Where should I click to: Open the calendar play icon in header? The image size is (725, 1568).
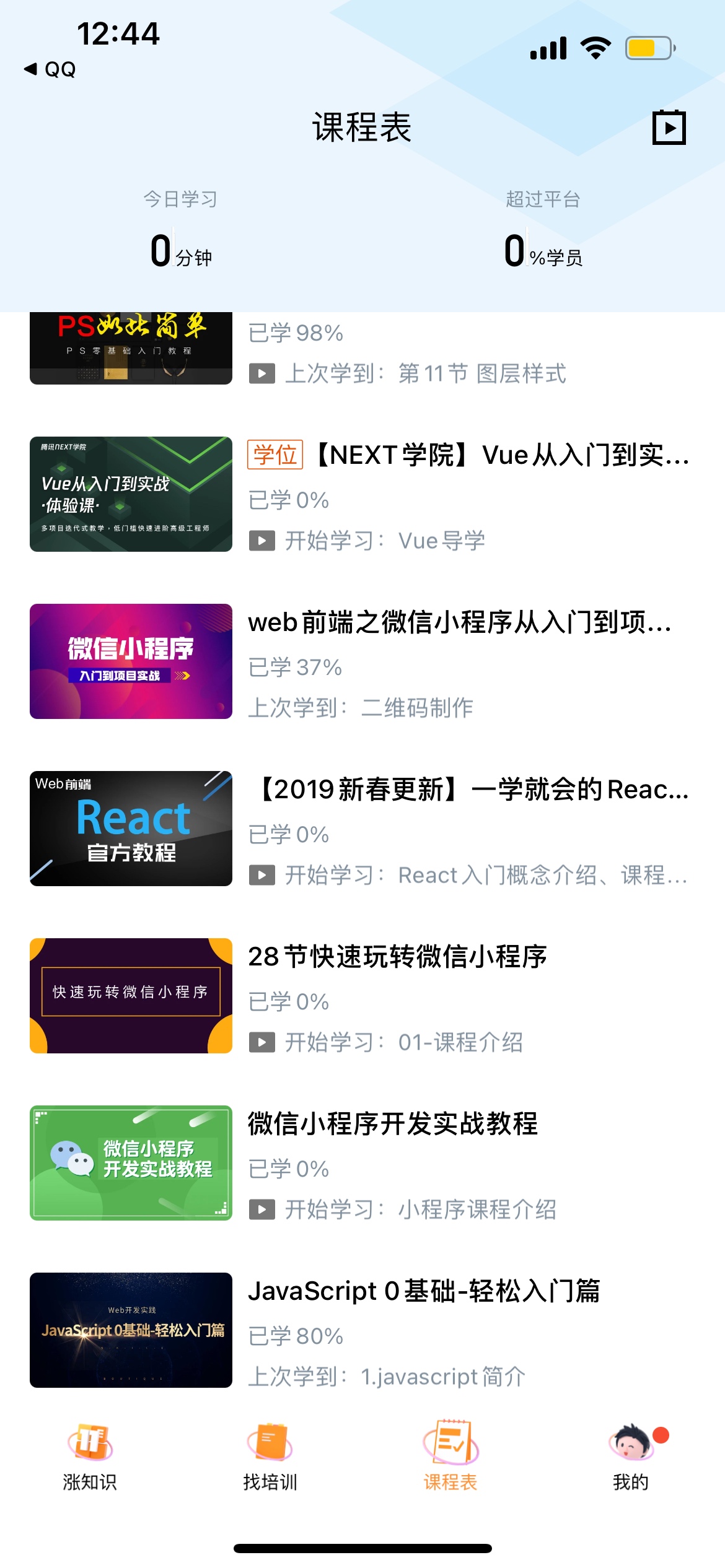[669, 128]
